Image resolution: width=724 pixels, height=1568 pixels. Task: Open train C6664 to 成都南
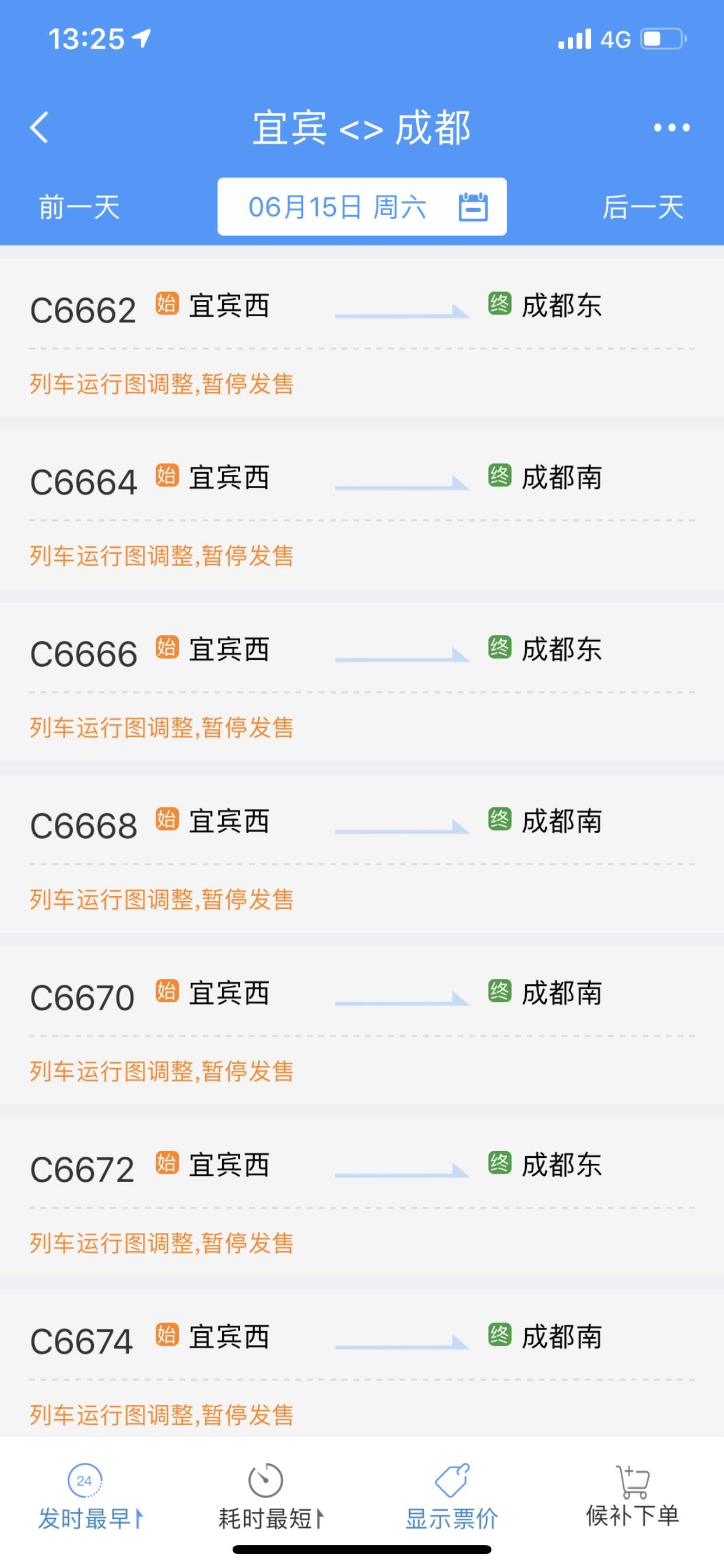[362, 509]
